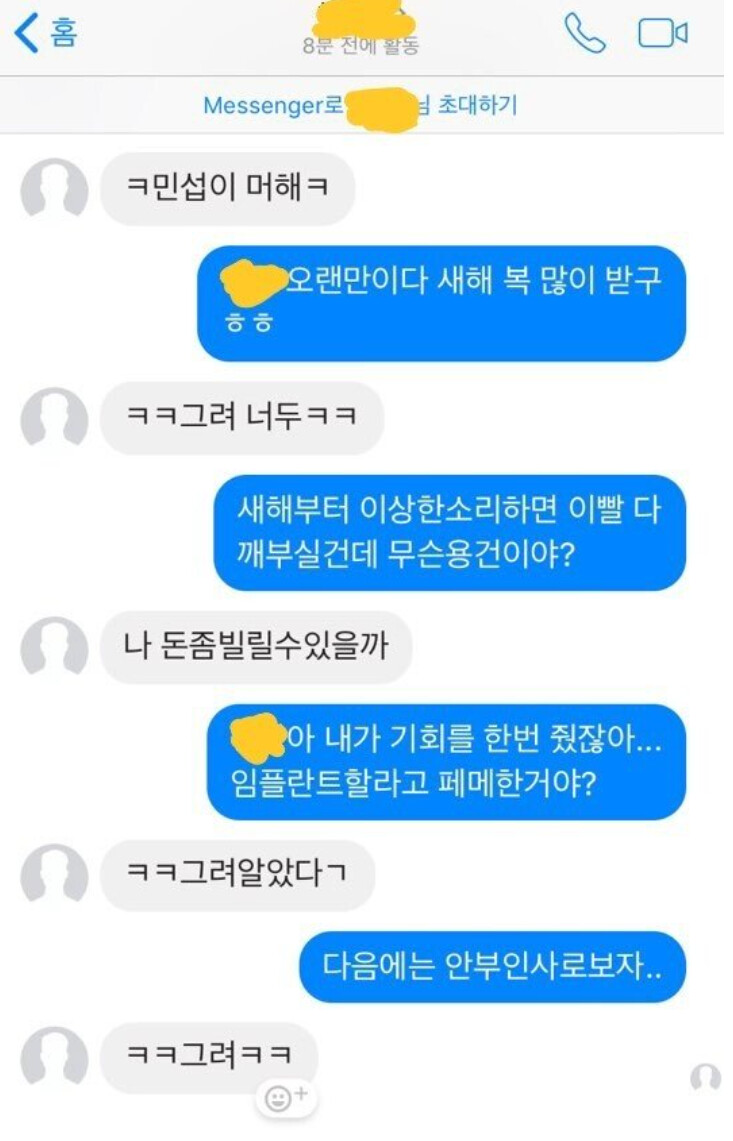The width and height of the screenshot is (733, 1141).
Task: Tap the Messenger 초대하기 invite link
Action: click(x=360, y=105)
